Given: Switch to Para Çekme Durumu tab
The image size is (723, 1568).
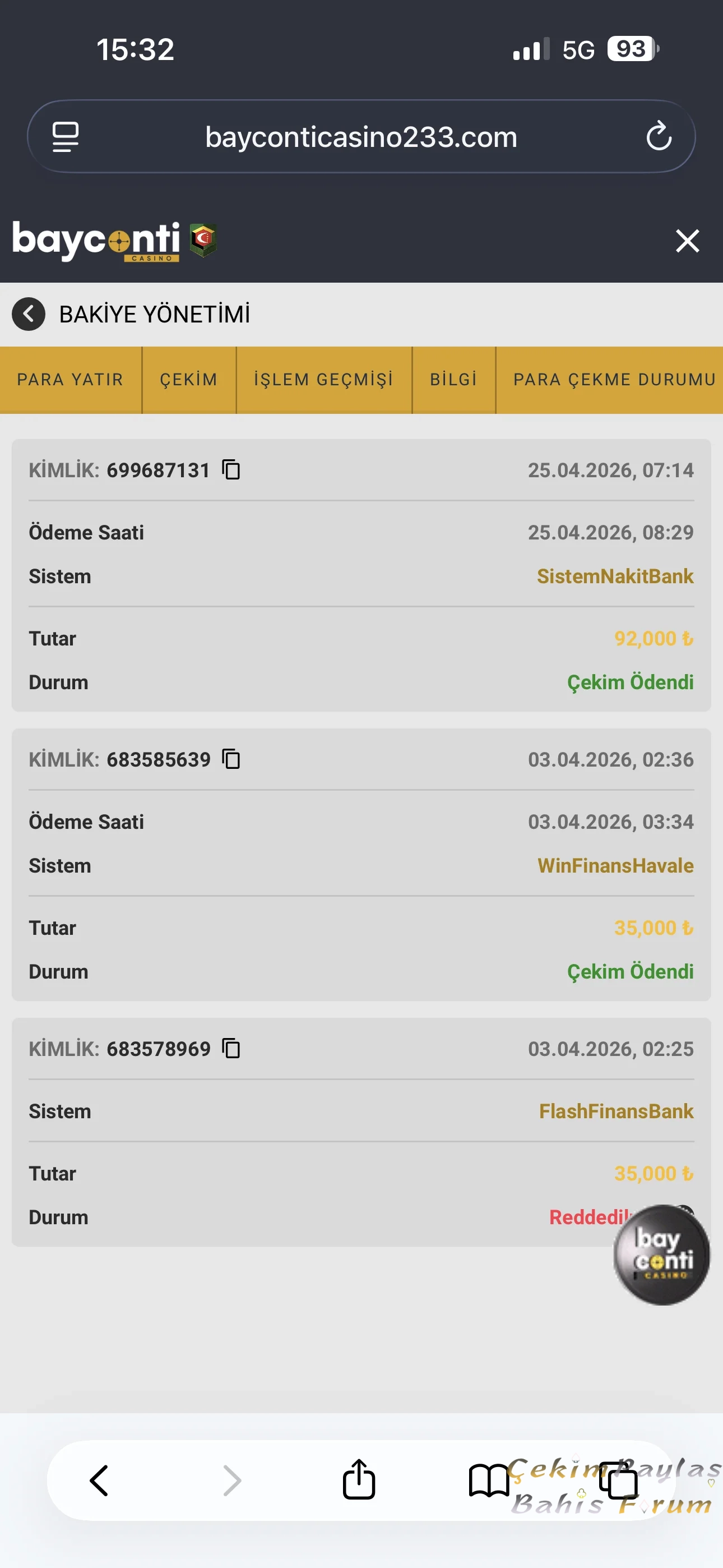Looking at the screenshot, I should pyautogui.click(x=614, y=380).
